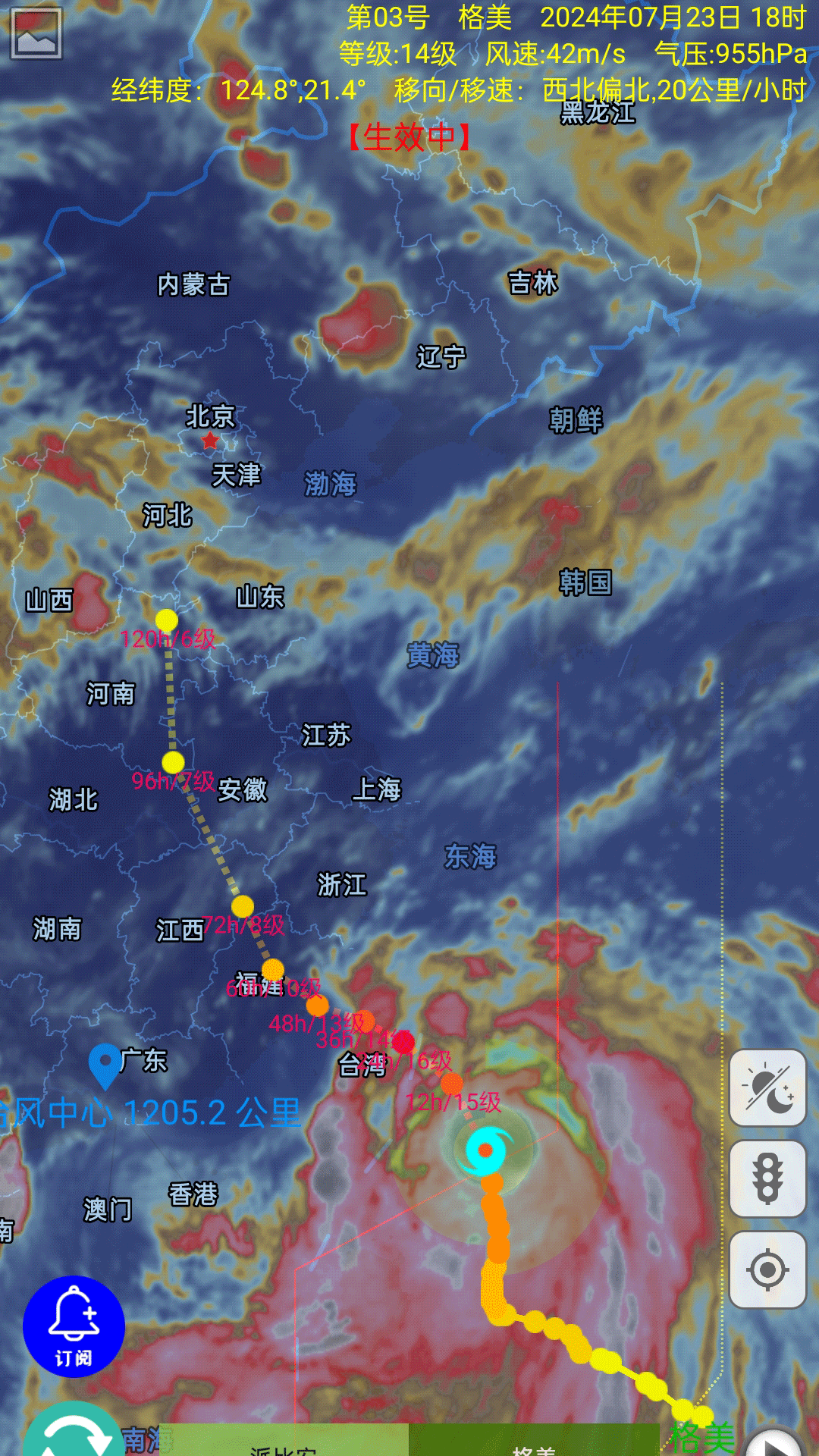Tap the 120h/6级 forecast point
The width and height of the screenshot is (819, 1456).
(167, 620)
